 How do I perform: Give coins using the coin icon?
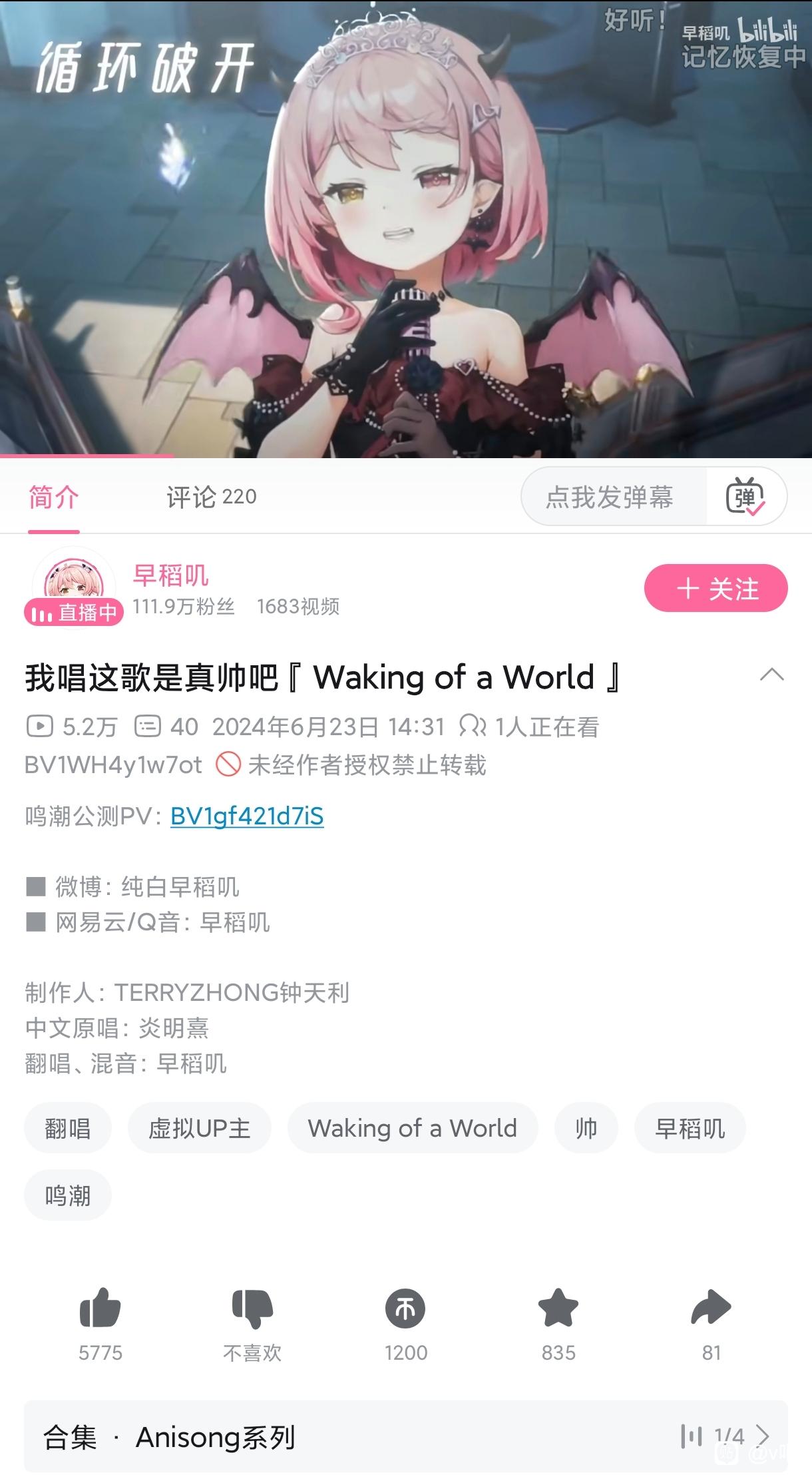pyautogui.click(x=405, y=1307)
